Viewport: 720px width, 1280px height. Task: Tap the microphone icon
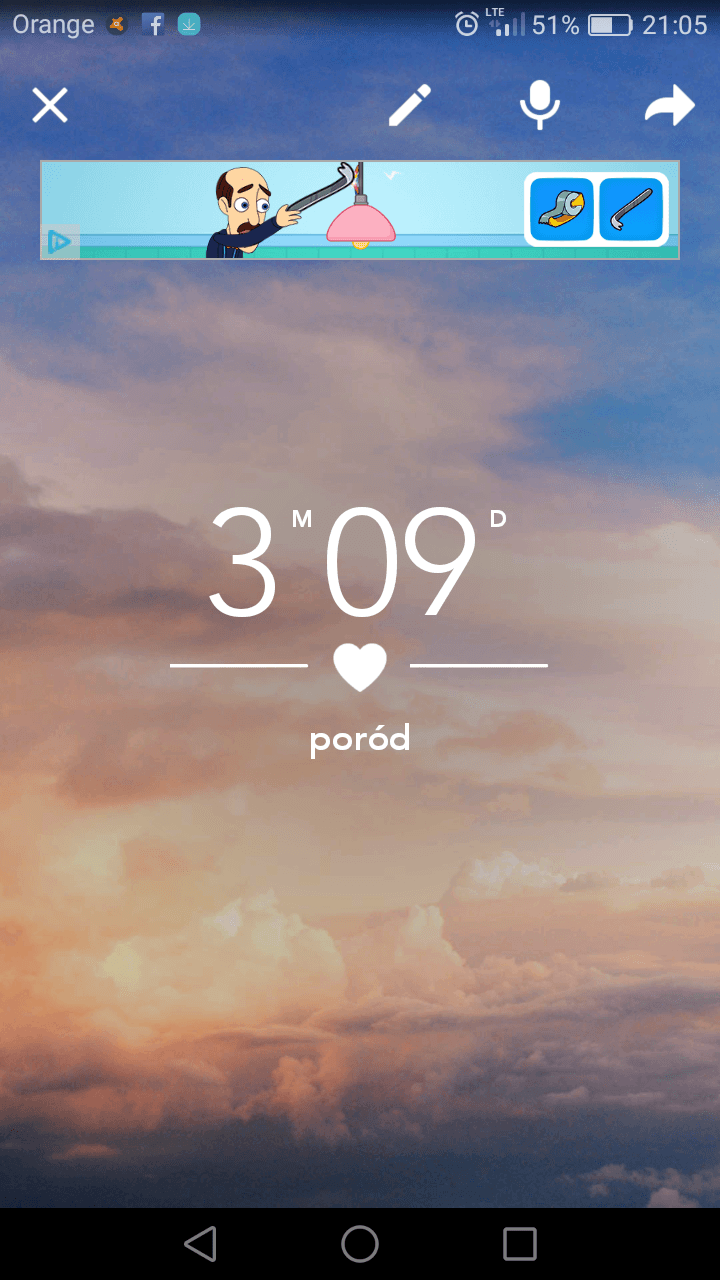click(x=539, y=105)
